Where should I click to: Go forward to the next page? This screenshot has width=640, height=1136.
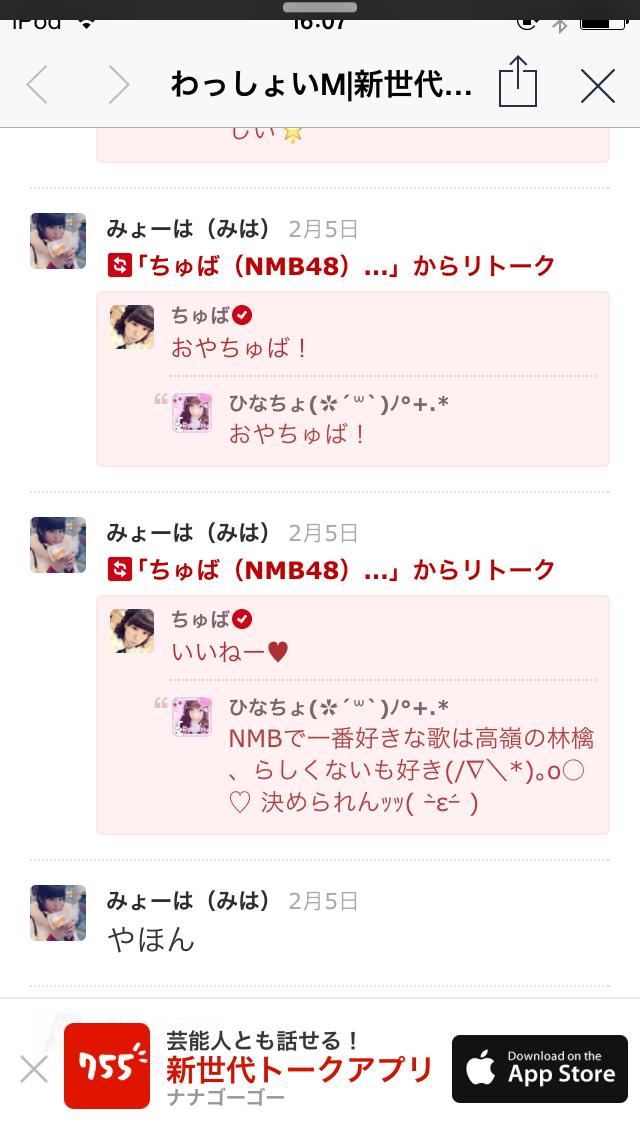[118, 86]
